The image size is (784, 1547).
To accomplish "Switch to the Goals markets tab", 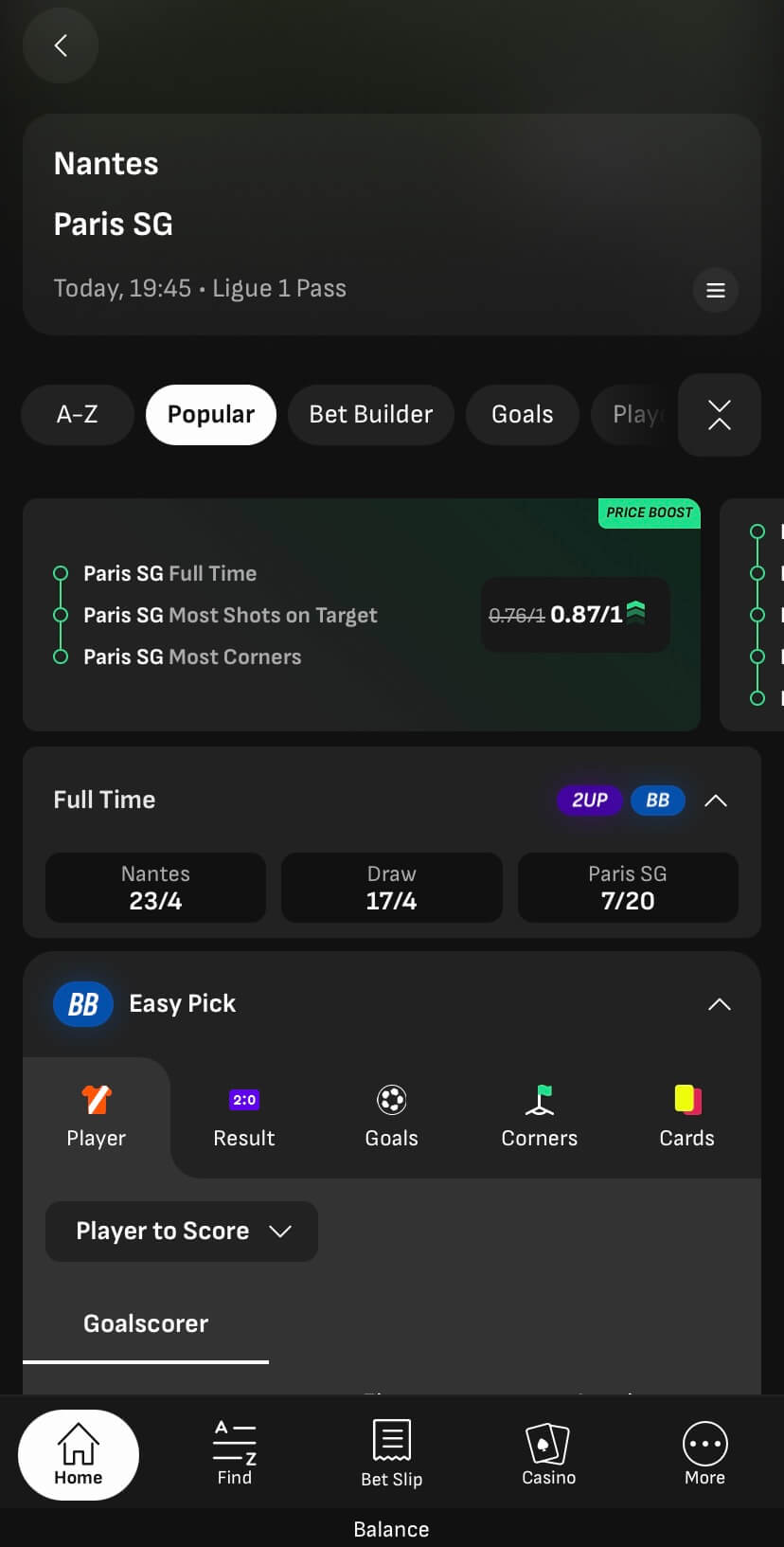I will tap(522, 415).
